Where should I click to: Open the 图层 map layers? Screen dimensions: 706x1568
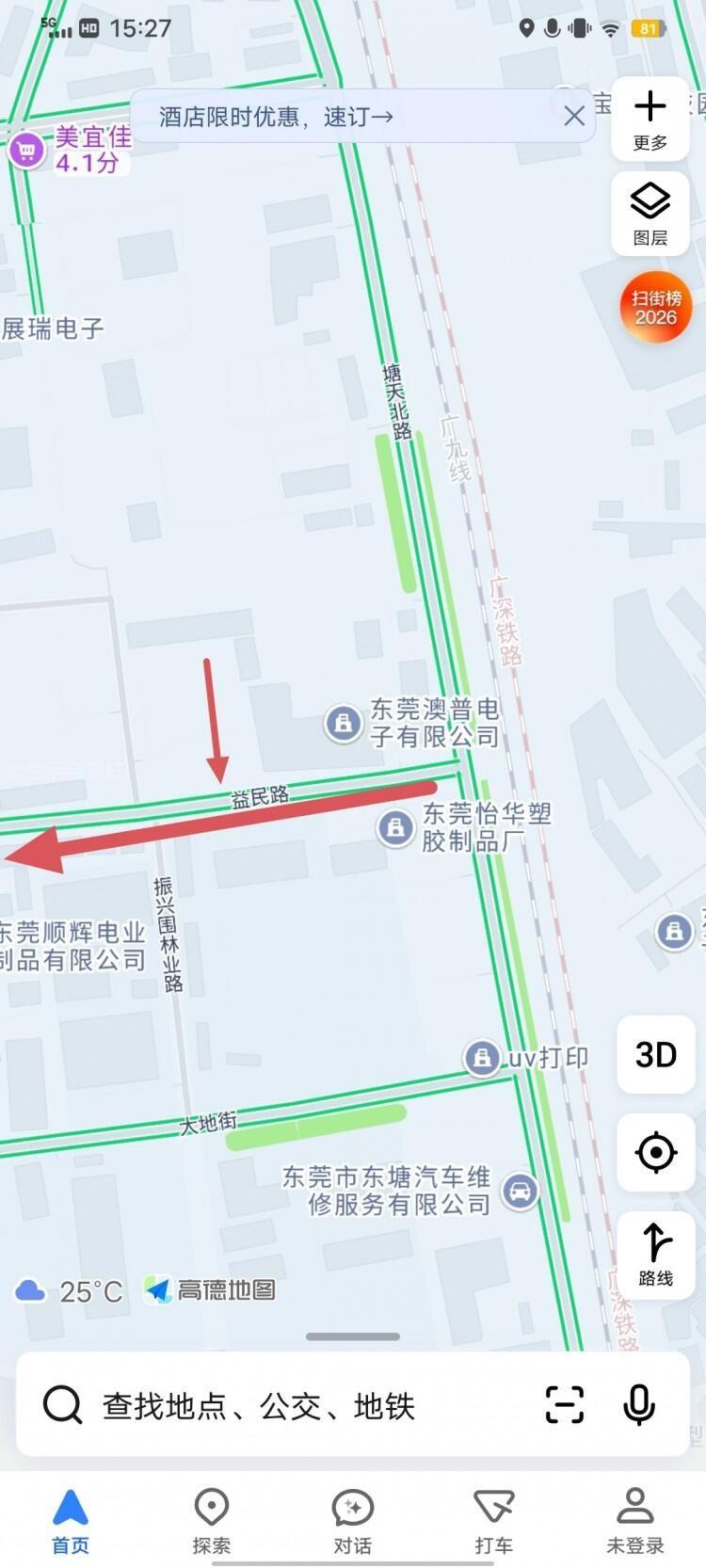[x=650, y=213]
